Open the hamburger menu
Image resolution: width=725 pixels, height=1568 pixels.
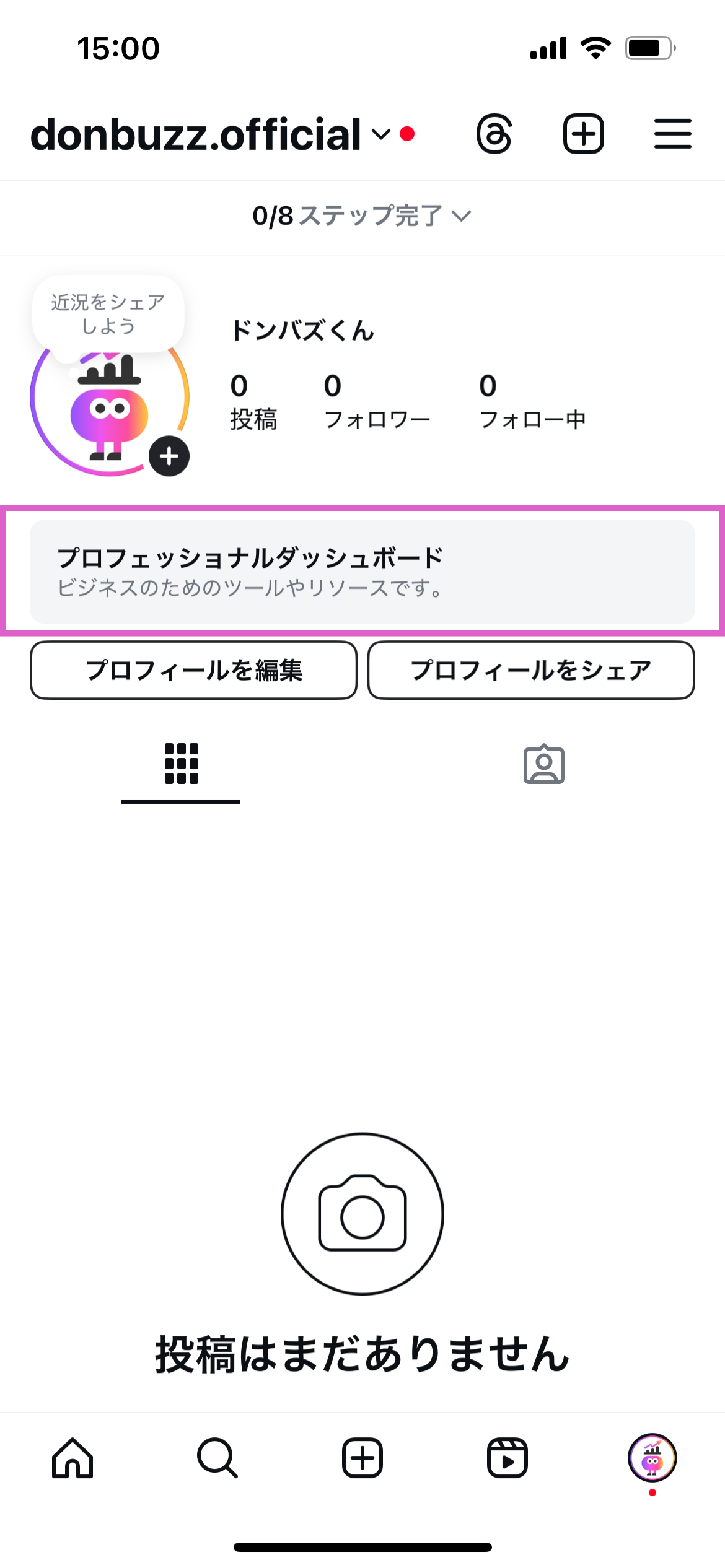(x=672, y=134)
